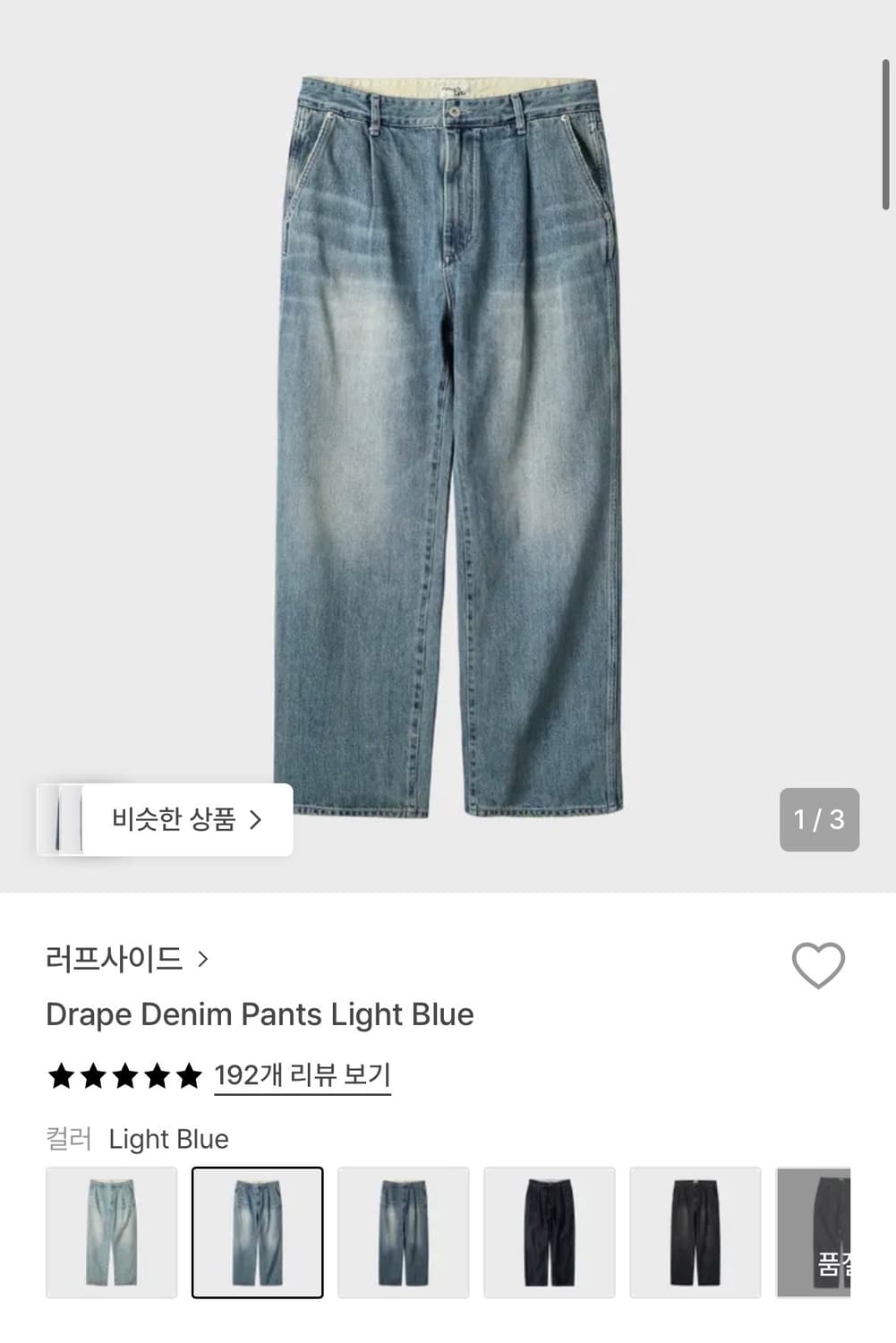Screen dimensions: 896x1343
Task: Click the first star in the rating row
Action: 59,1075
